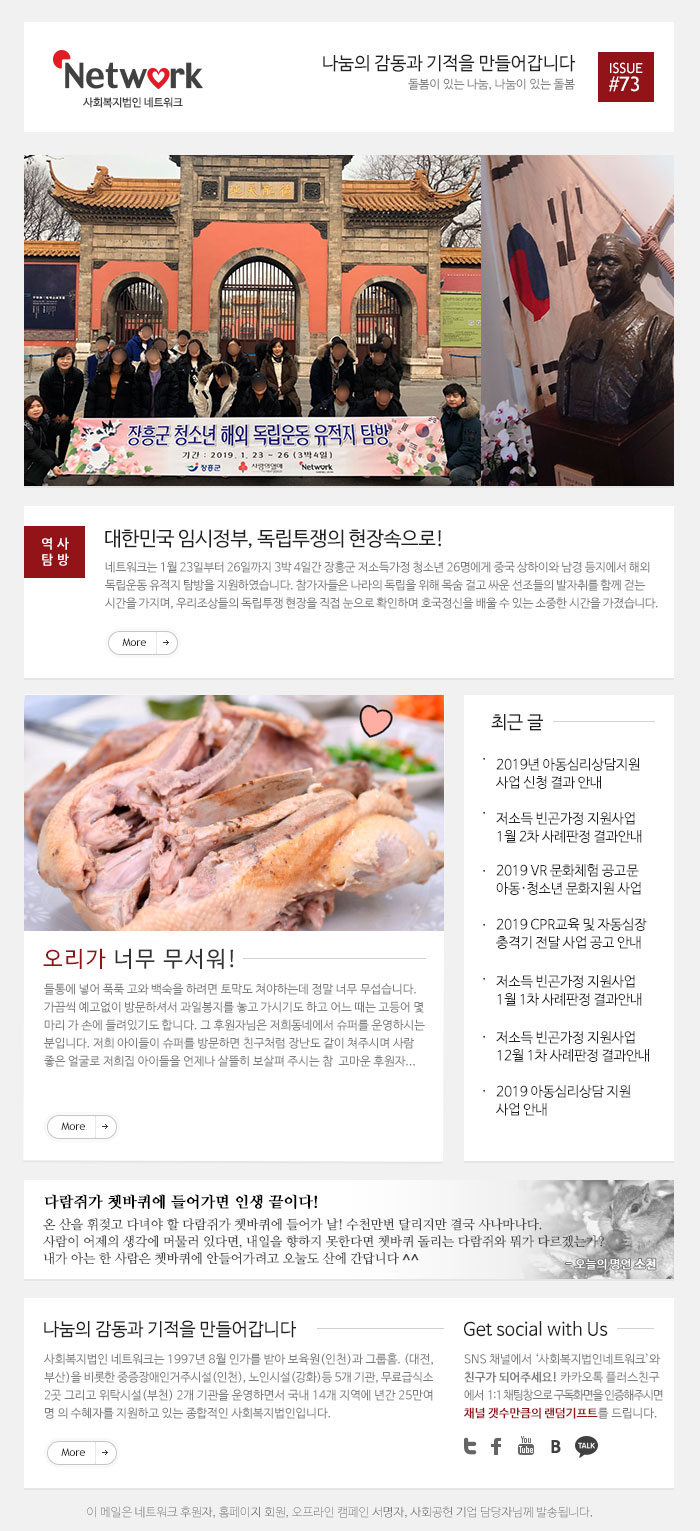Open the 저소득 빈곤가정 1월 2차 사례판정 결과안내 post
Viewport: 700px width, 1531px height.
(568, 827)
